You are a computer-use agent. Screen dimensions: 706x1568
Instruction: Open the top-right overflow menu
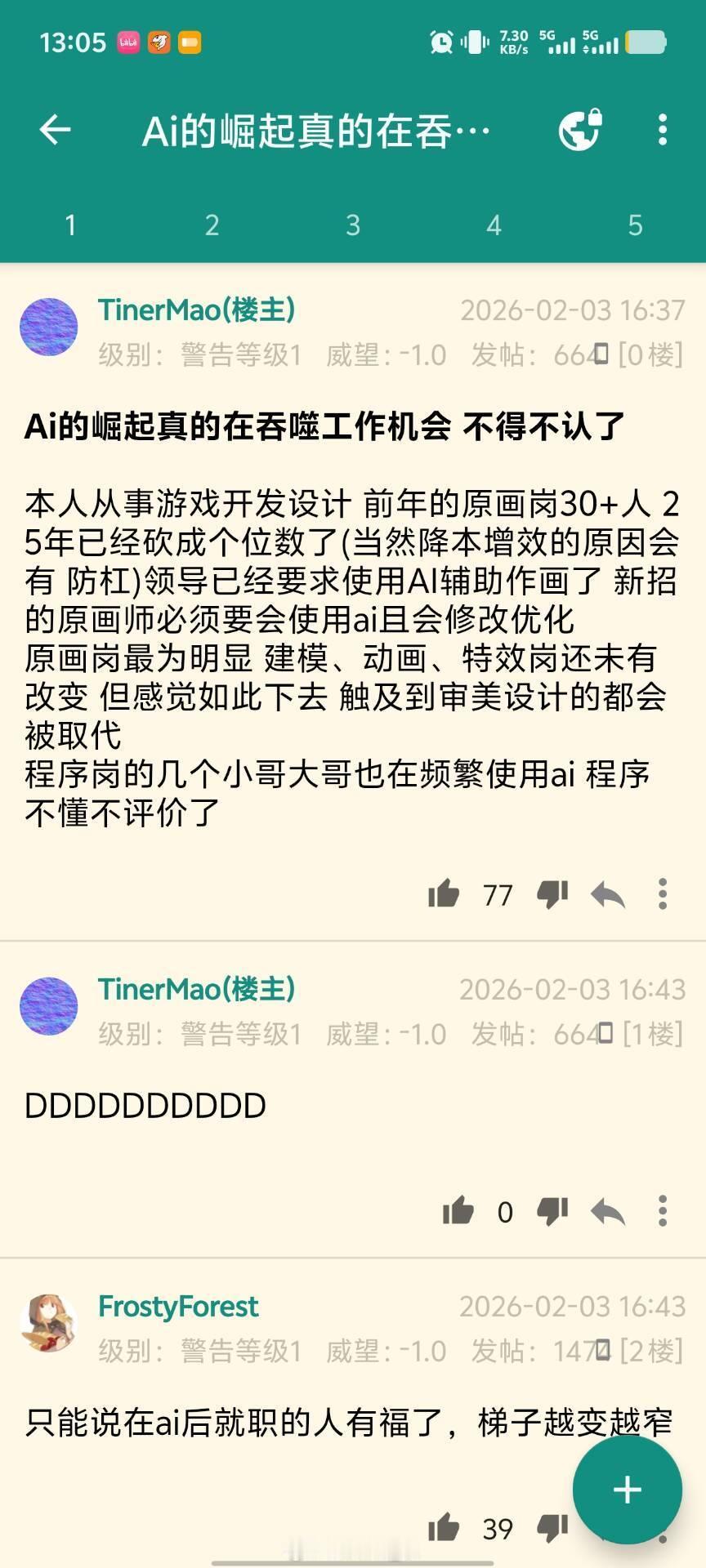coord(662,129)
